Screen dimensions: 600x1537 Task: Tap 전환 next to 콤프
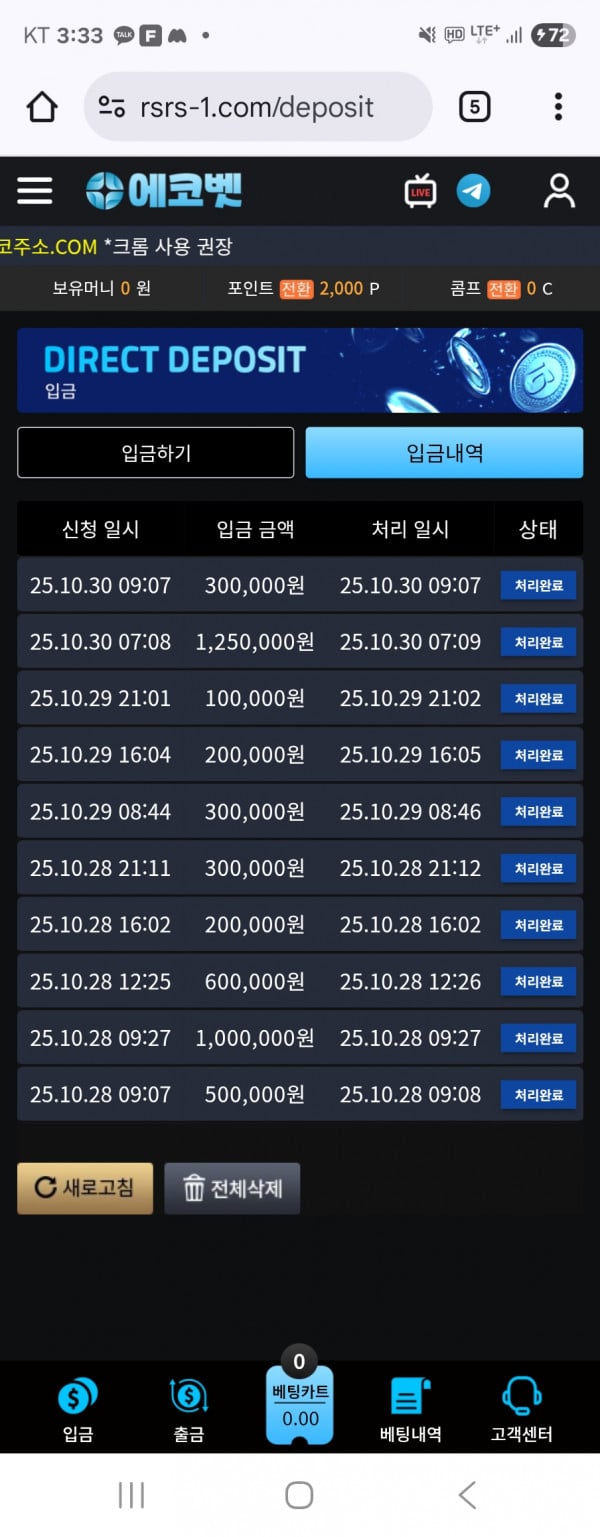click(x=504, y=289)
